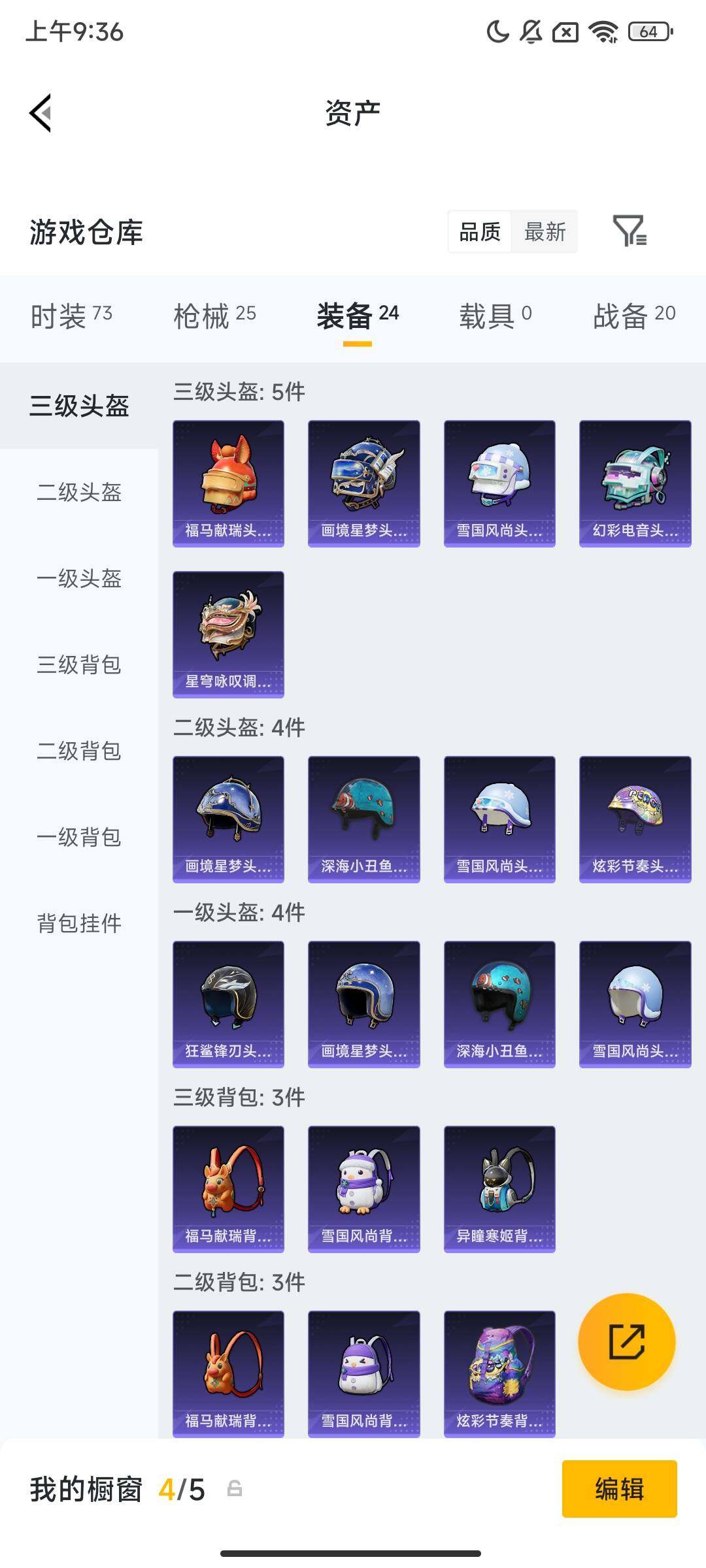Screen dimensions: 706x1568
Task: Select 一级头盔 in the side menu
Action: [x=79, y=578]
